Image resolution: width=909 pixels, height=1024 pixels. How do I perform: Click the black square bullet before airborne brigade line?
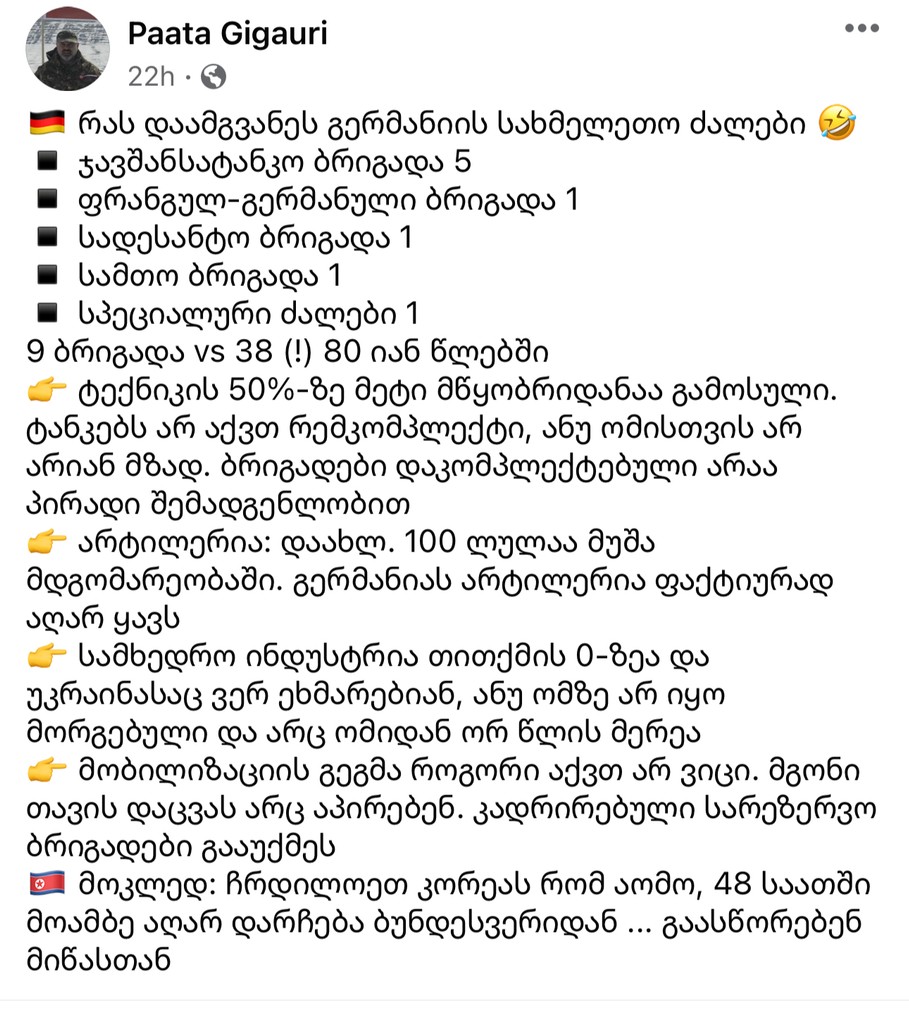point(49,236)
